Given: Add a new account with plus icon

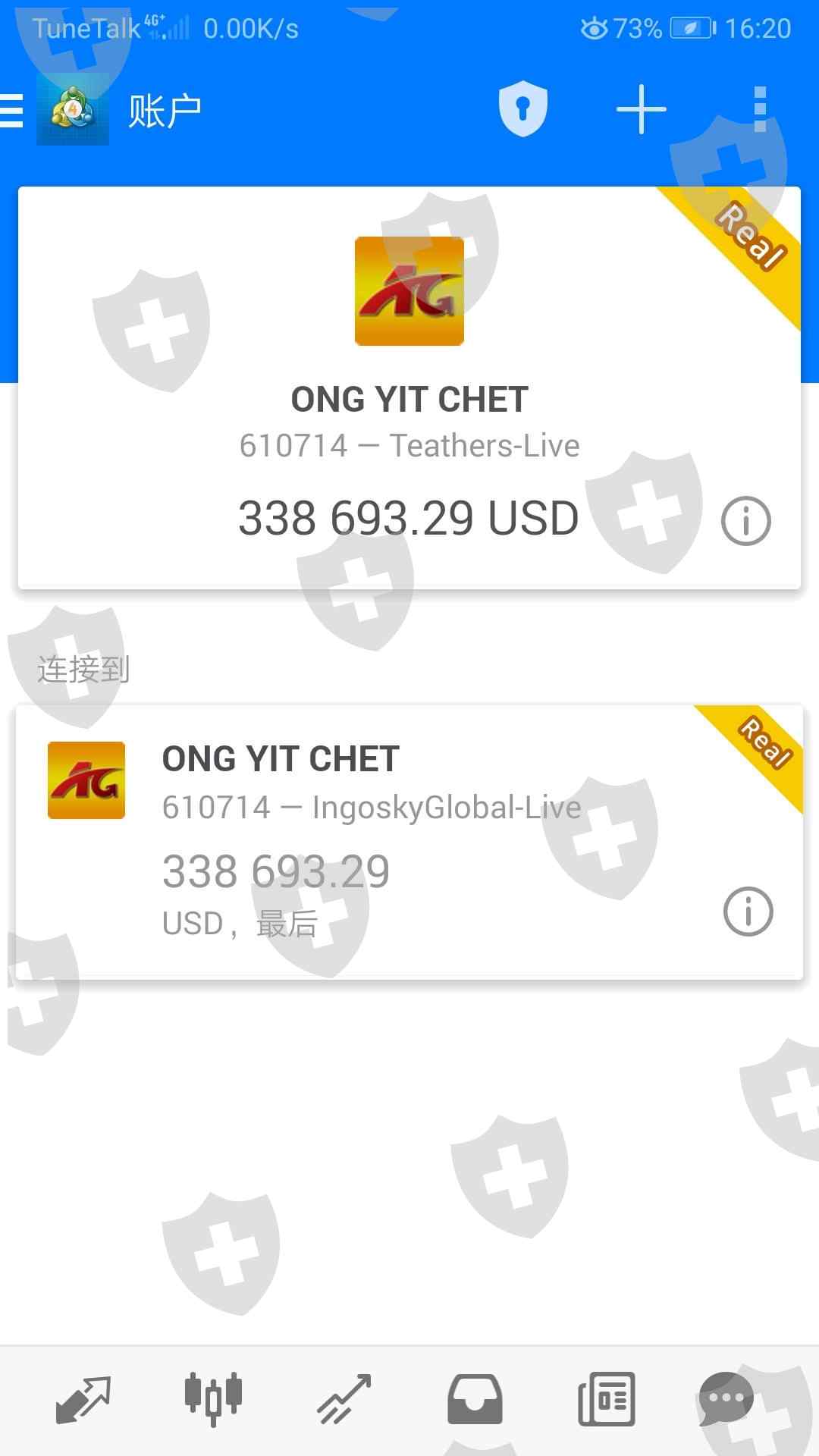Looking at the screenshot, I should (x=642, y=110).
